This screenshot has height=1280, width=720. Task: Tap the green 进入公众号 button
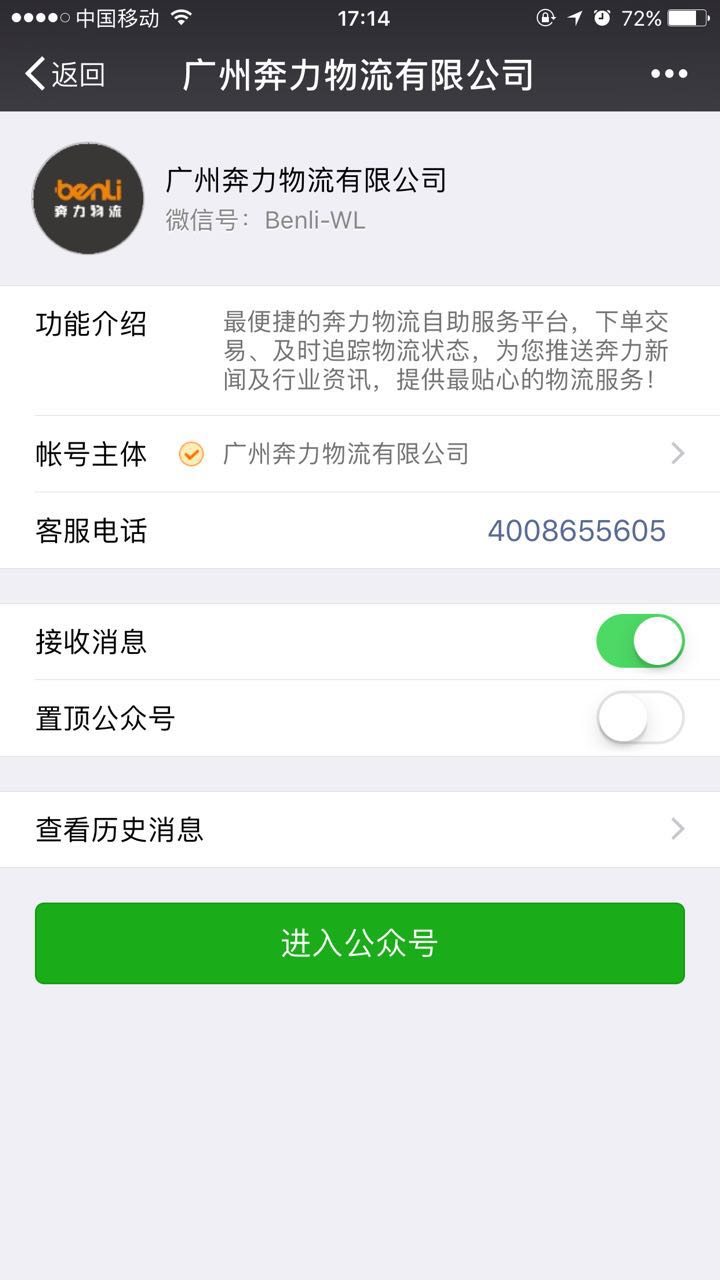(360, 943)
